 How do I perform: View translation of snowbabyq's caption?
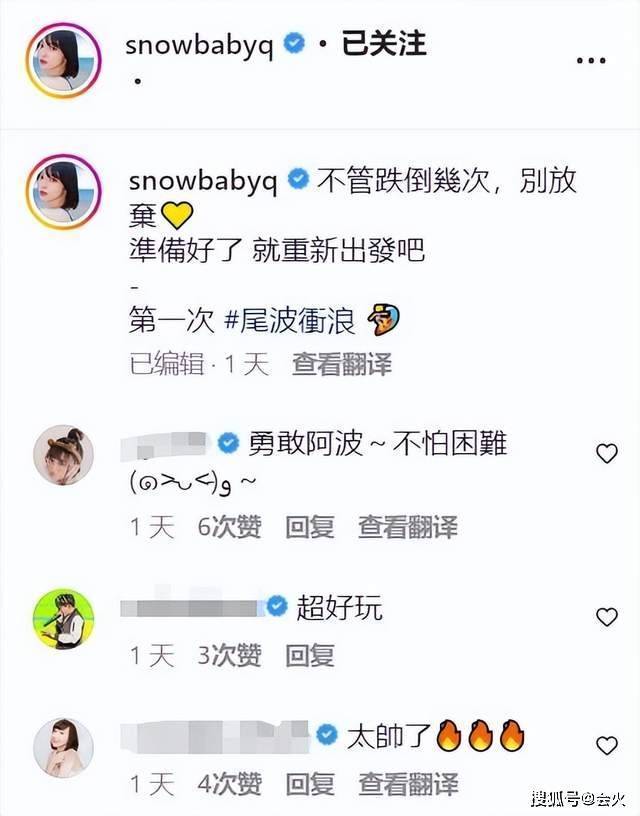coord(341,365)
